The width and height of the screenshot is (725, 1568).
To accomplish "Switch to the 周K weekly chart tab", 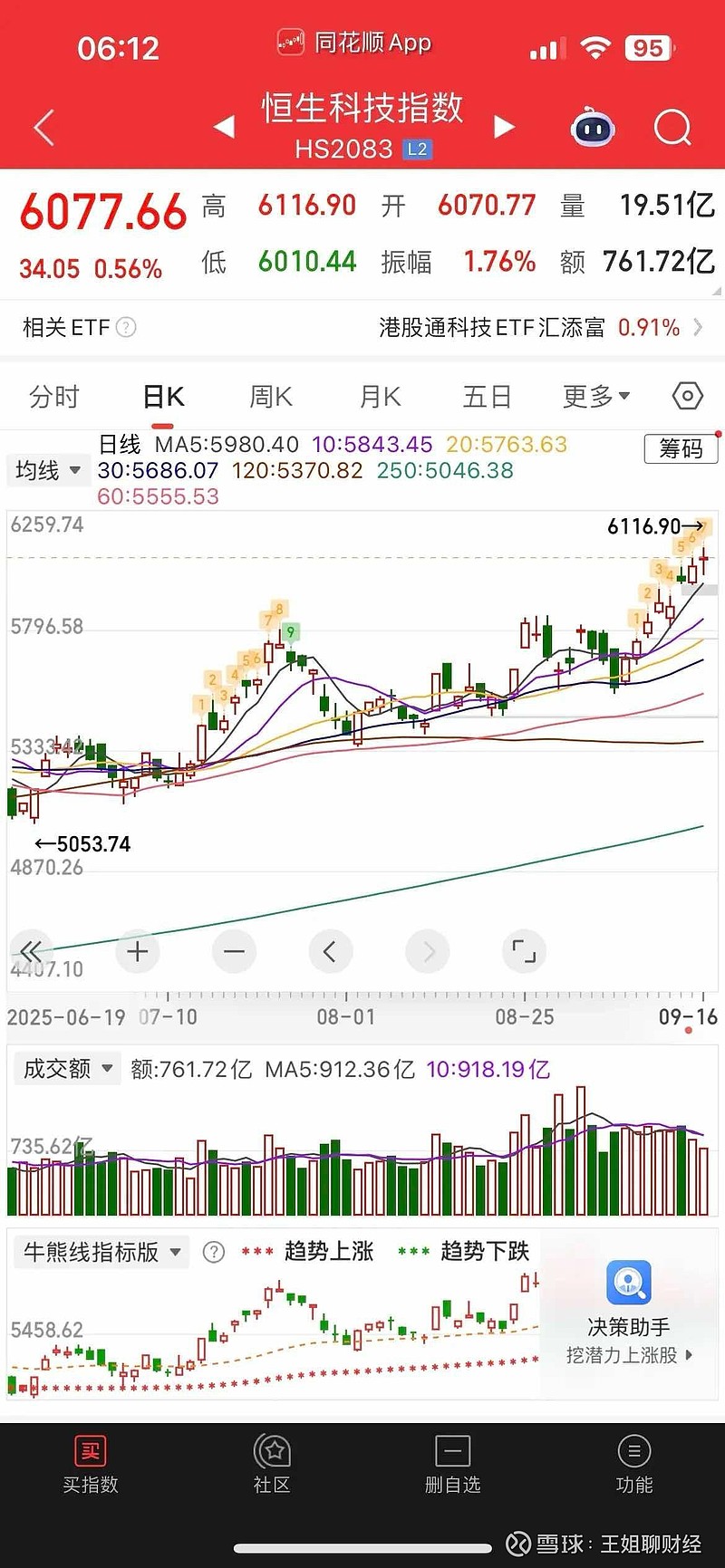I will click(269, 396).
